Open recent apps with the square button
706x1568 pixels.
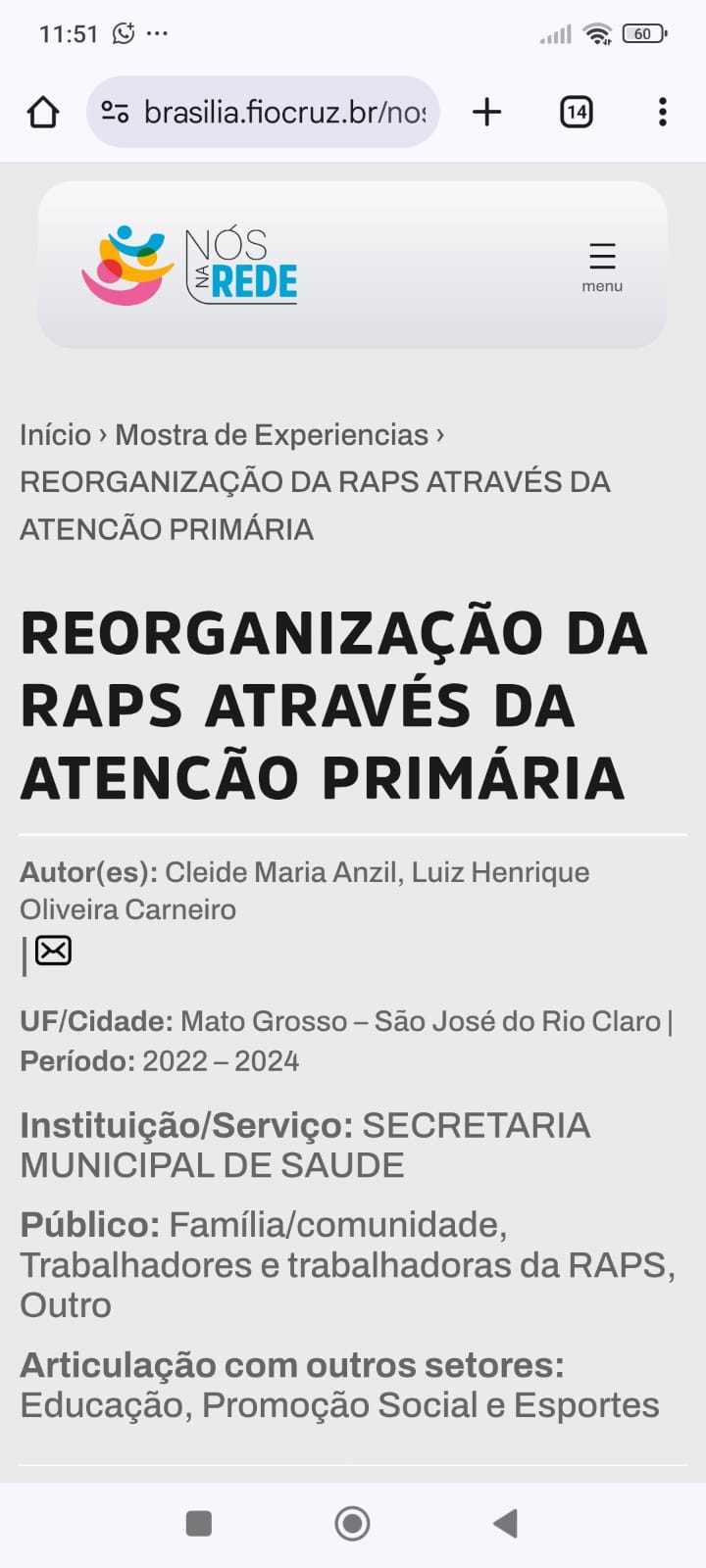pos(199,1523)
